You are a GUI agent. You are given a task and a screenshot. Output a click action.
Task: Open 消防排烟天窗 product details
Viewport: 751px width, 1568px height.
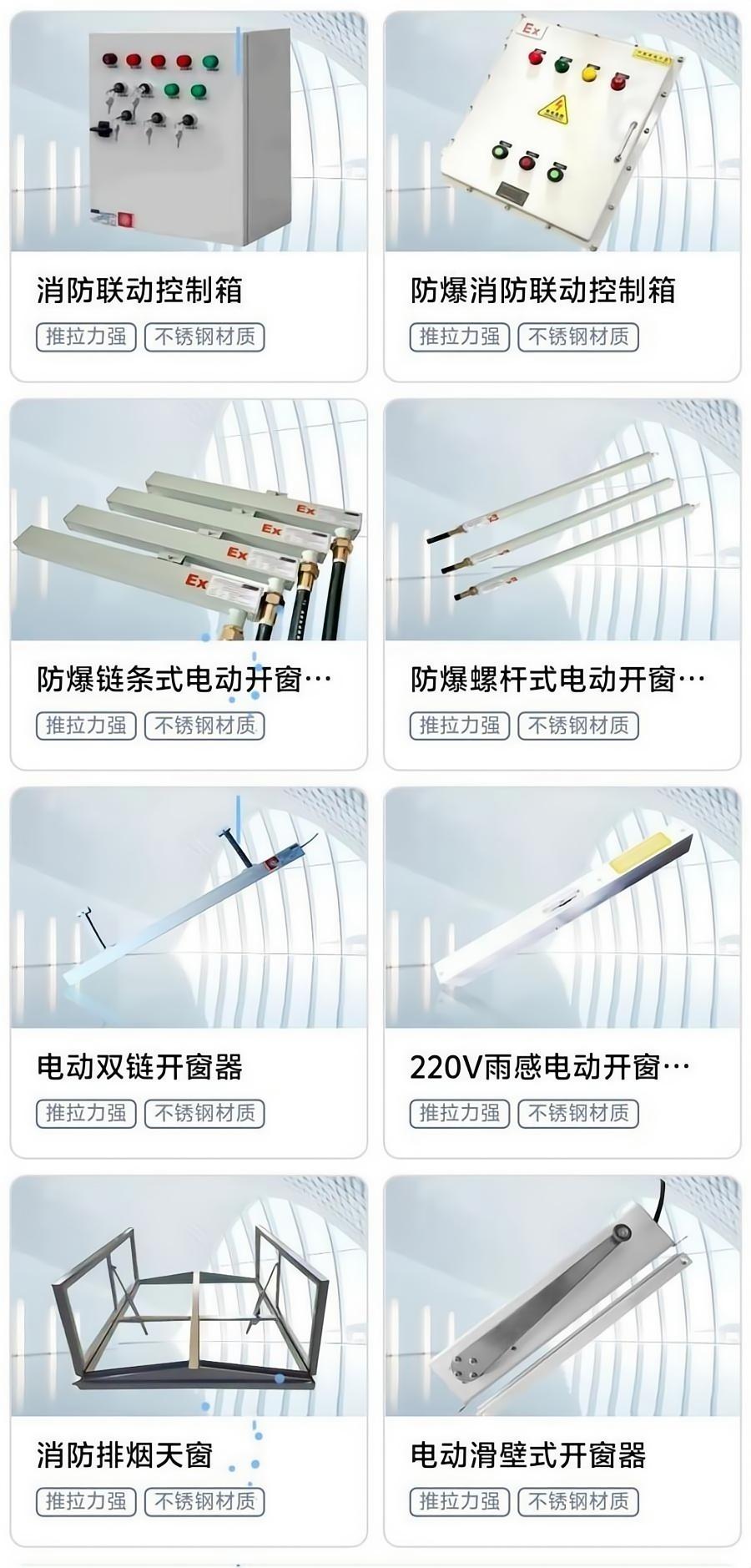coord(189,1361)
